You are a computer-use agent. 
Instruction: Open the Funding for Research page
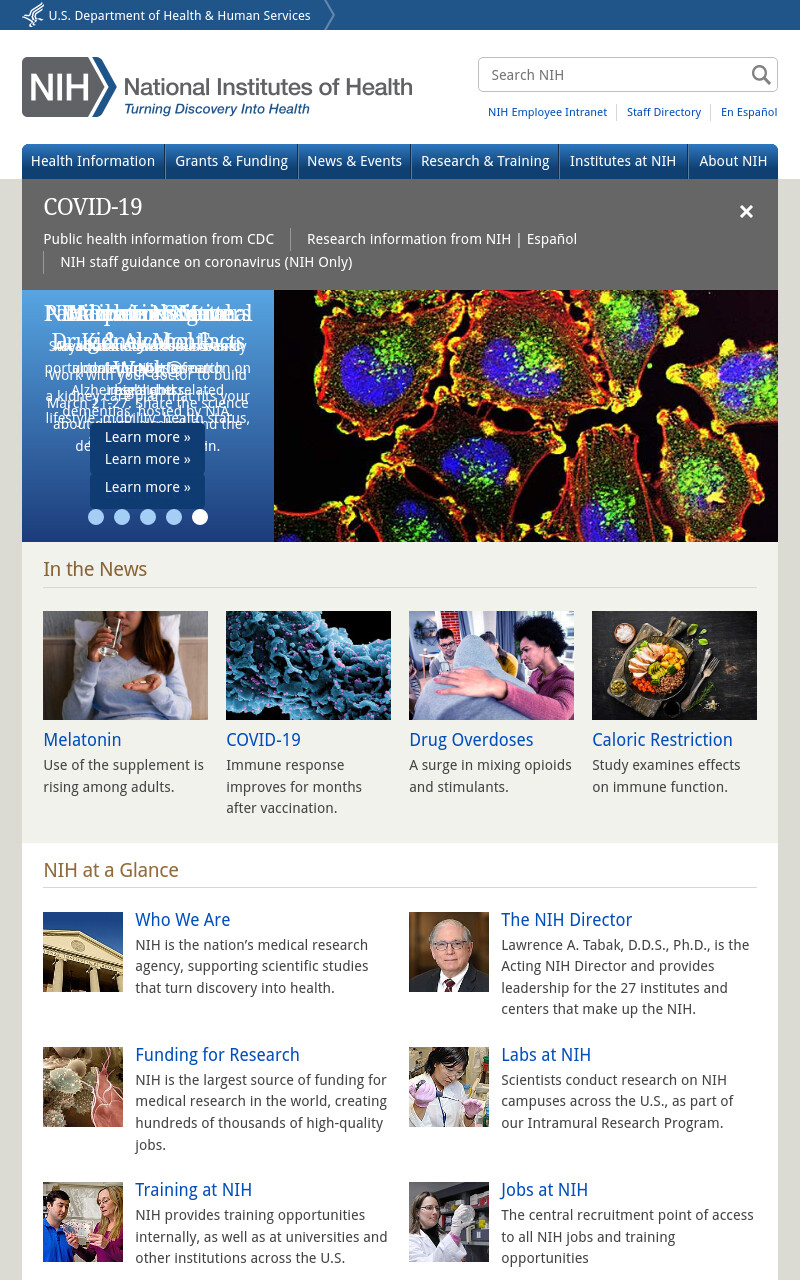(217, 1055)
